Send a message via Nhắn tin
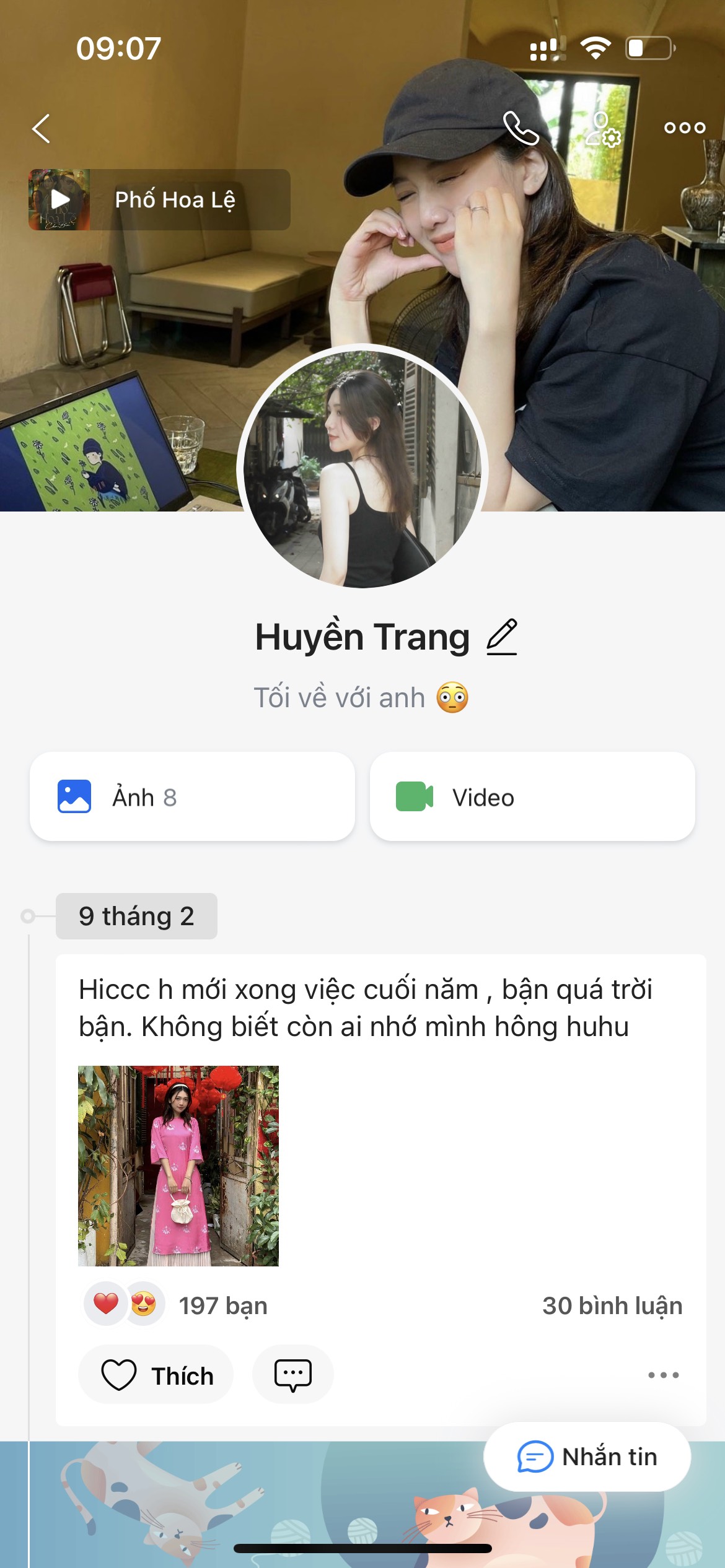The image size is (725, 1568). coord(587,1457)
